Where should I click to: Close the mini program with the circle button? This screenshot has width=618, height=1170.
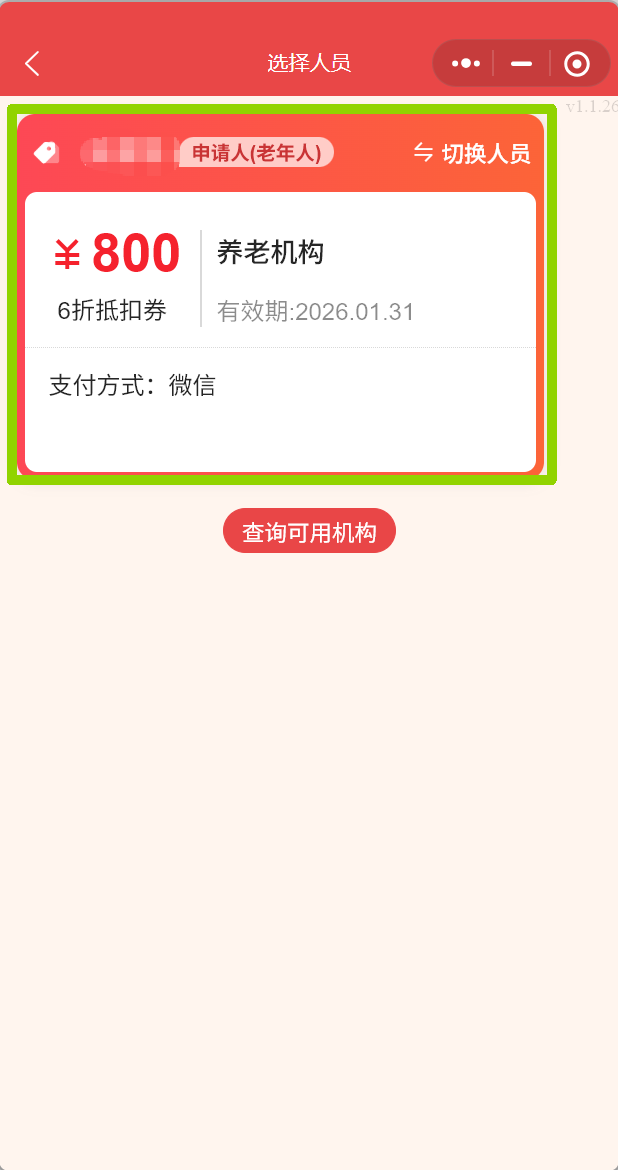point(577,64)
